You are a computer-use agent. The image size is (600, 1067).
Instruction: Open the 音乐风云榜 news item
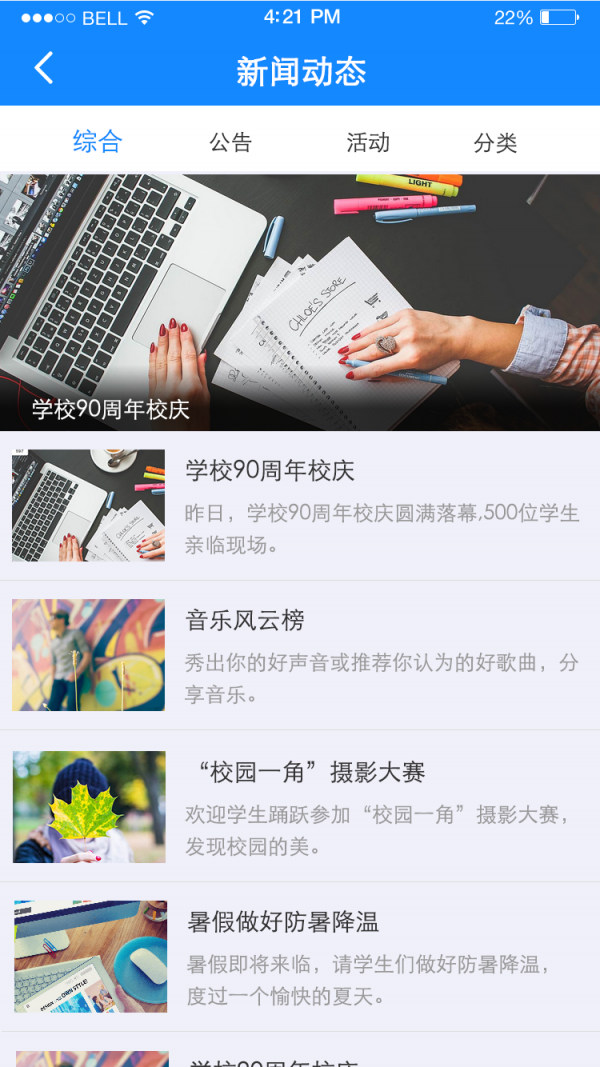click(x=300, y=656)
